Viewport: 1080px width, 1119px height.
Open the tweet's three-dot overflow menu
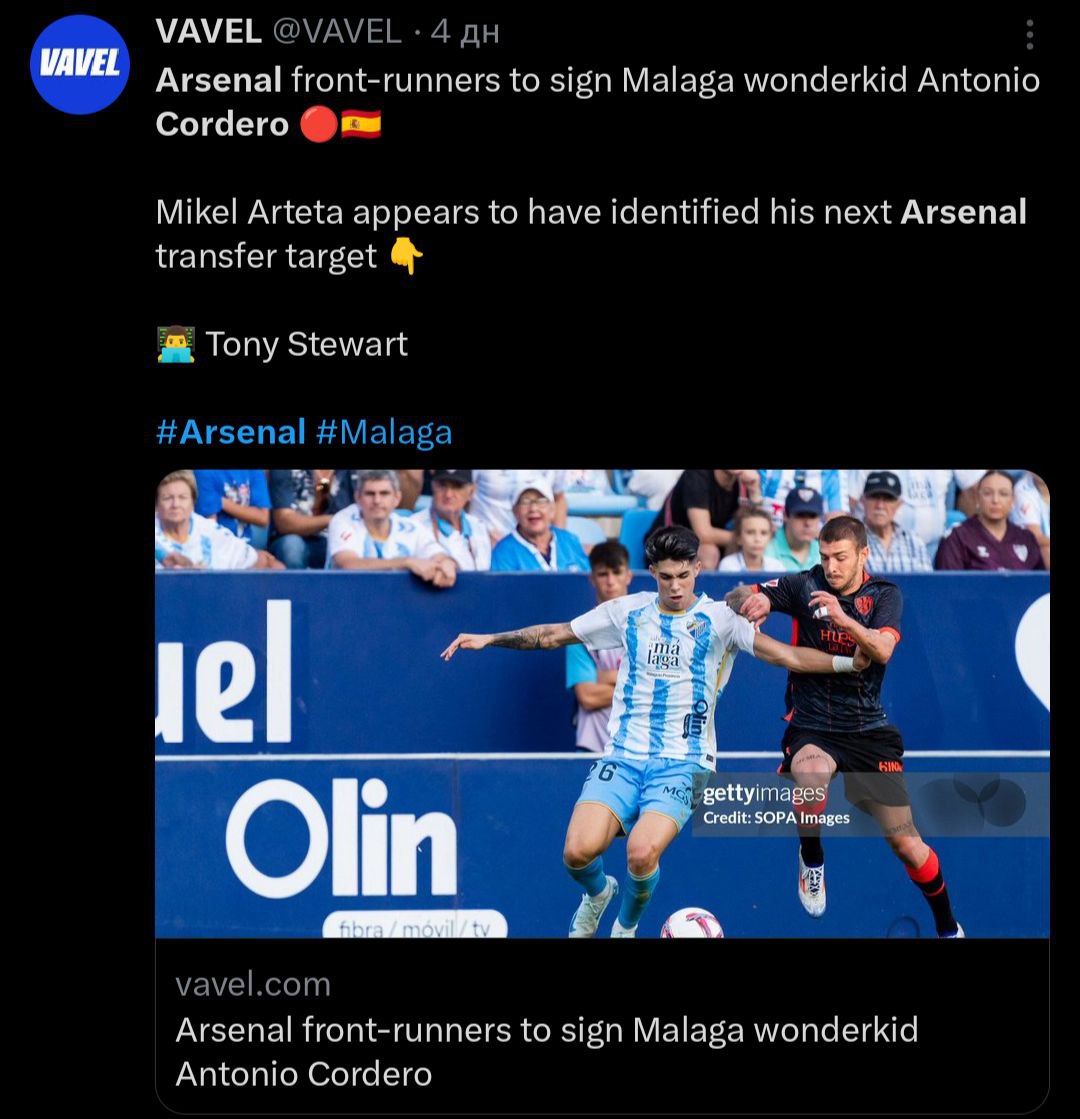(x=1029, y=36)
